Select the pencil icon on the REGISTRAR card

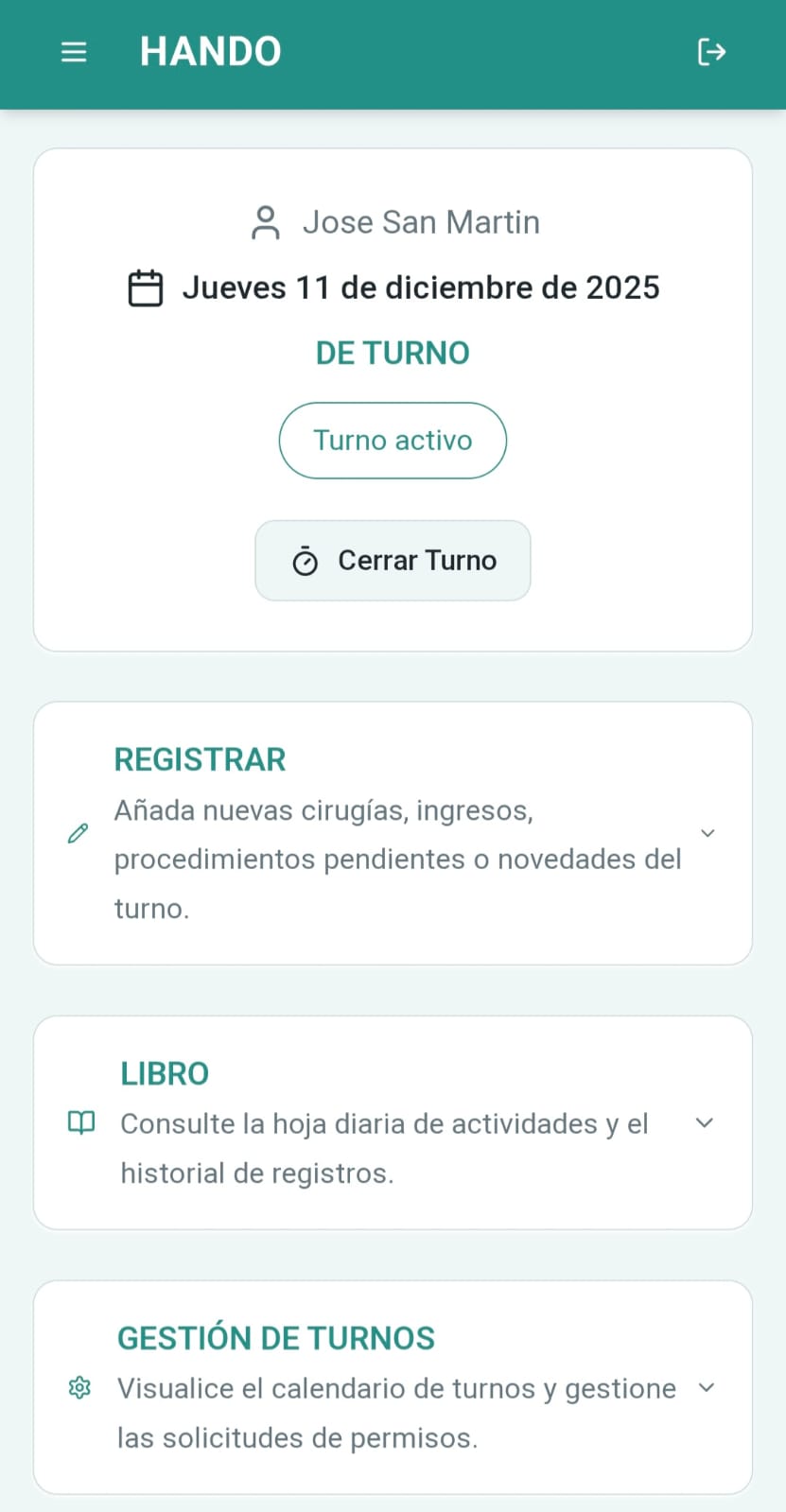click(x=79, y=833)
